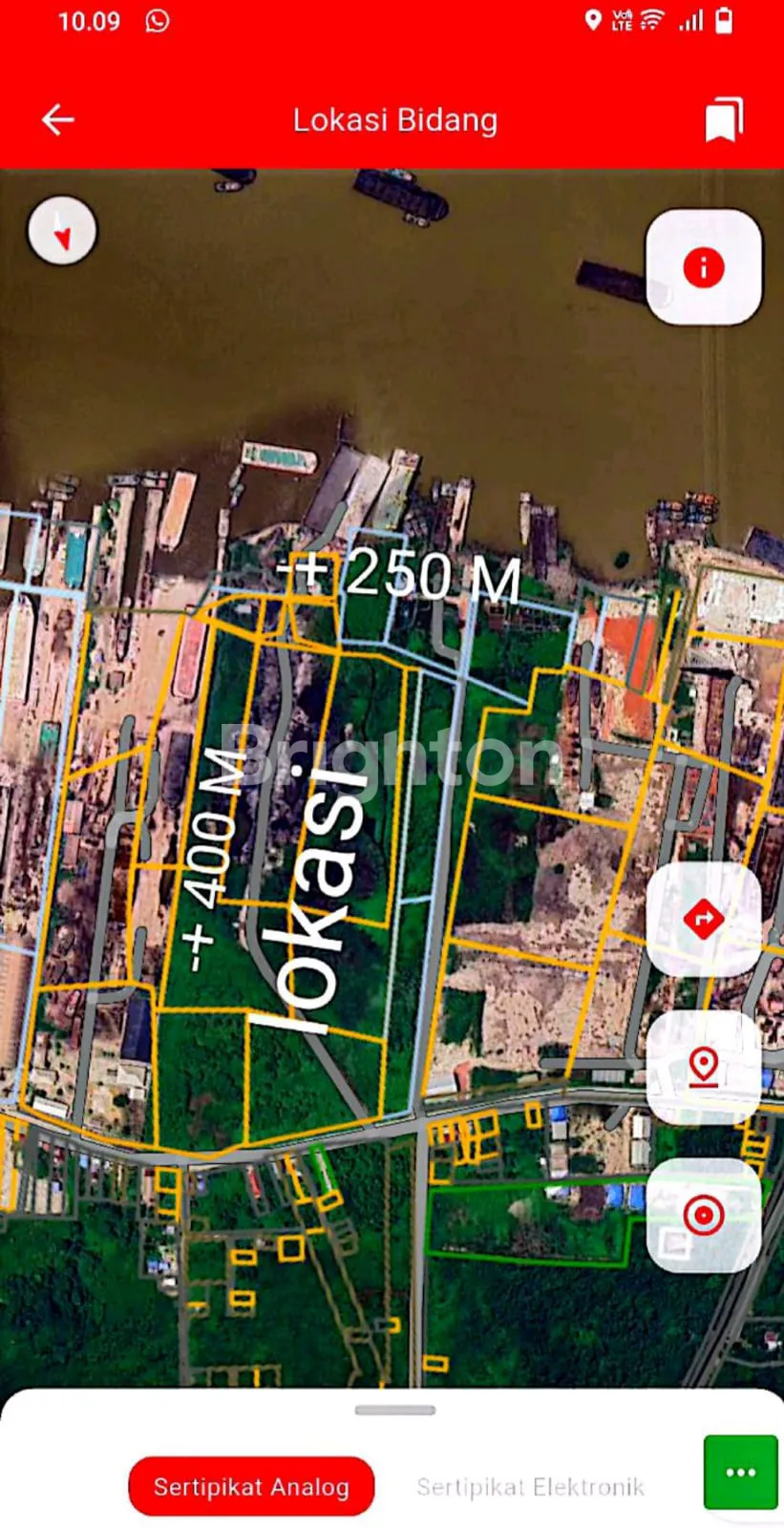The height and width of the screenshot is (1528, 784).
Task: Open the green three-dots menu button
Action: (741, 1472)
